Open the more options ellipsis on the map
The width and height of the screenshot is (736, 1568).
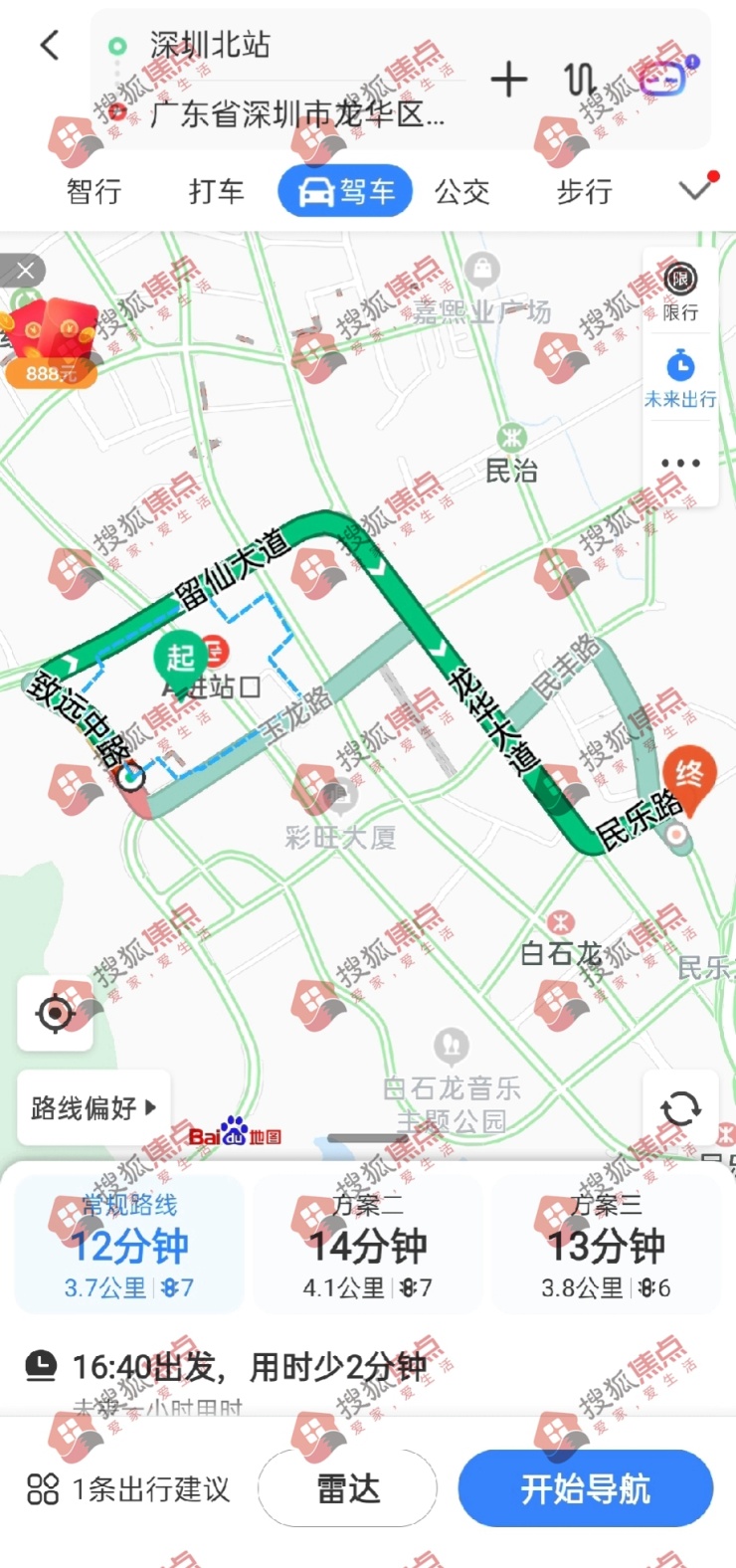pyautogui.click(x=680, y=462)
